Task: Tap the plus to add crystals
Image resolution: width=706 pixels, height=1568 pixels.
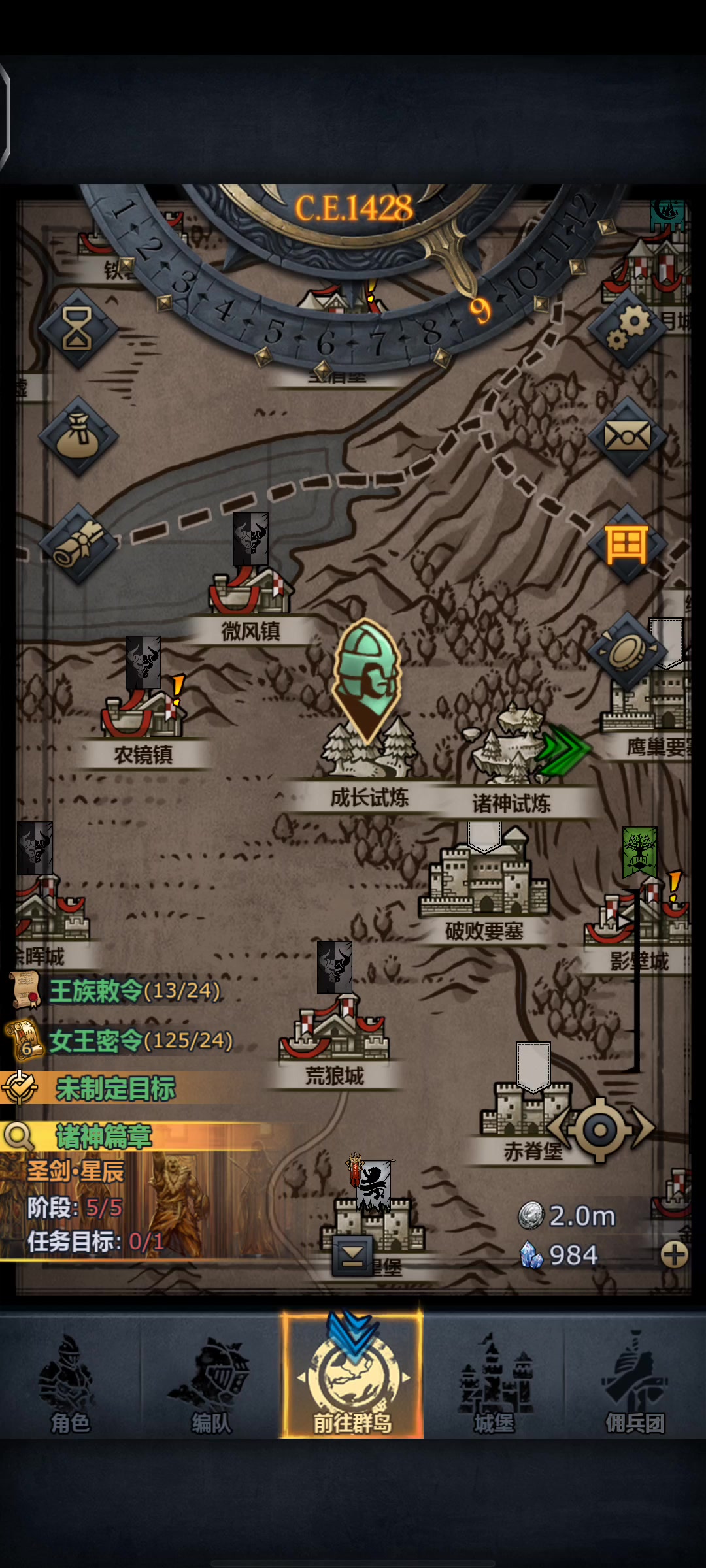Action: pyautogui.click(x=674, y=1255)
